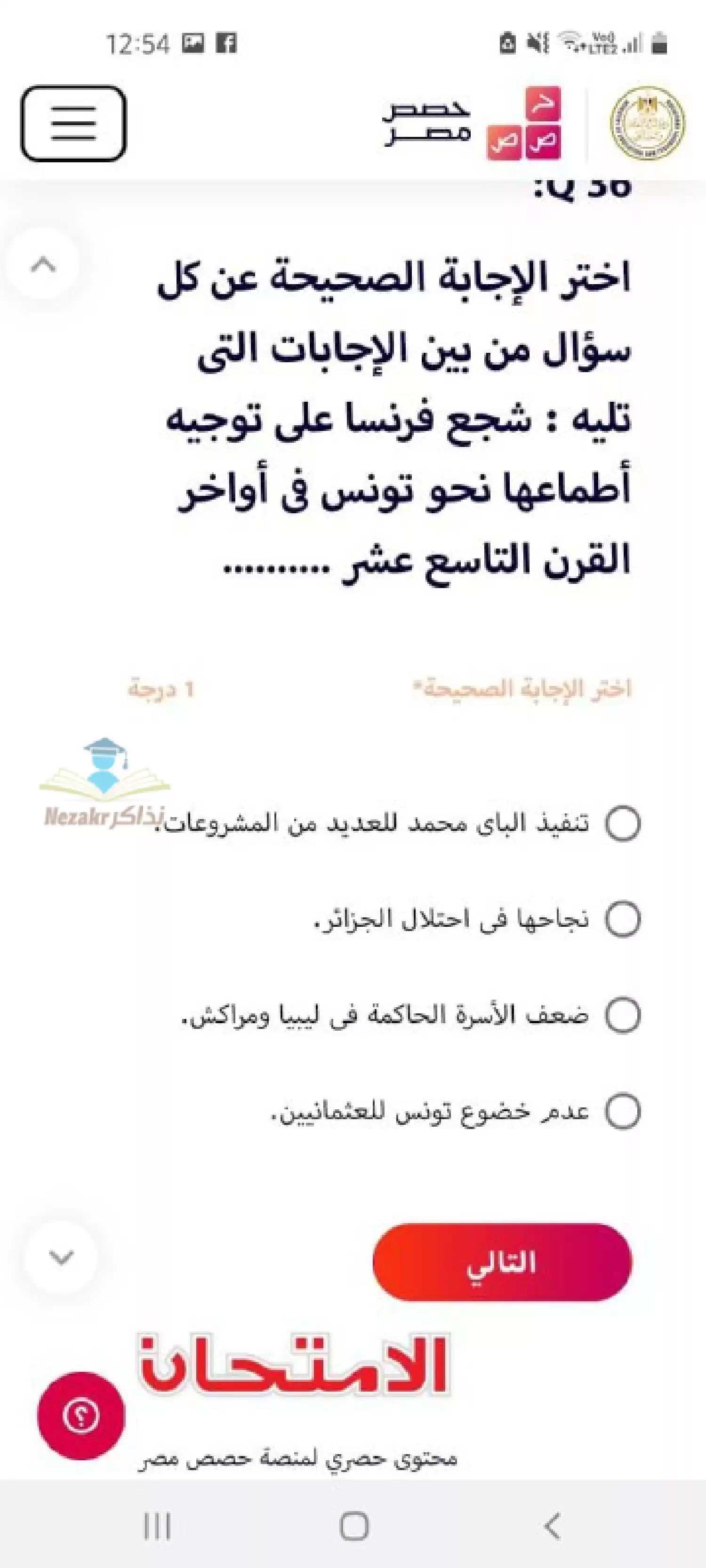The width and height of the screenshot is (706, 1568).
Task: Tap the down chevron arrow button
Action: point(61,1257)
